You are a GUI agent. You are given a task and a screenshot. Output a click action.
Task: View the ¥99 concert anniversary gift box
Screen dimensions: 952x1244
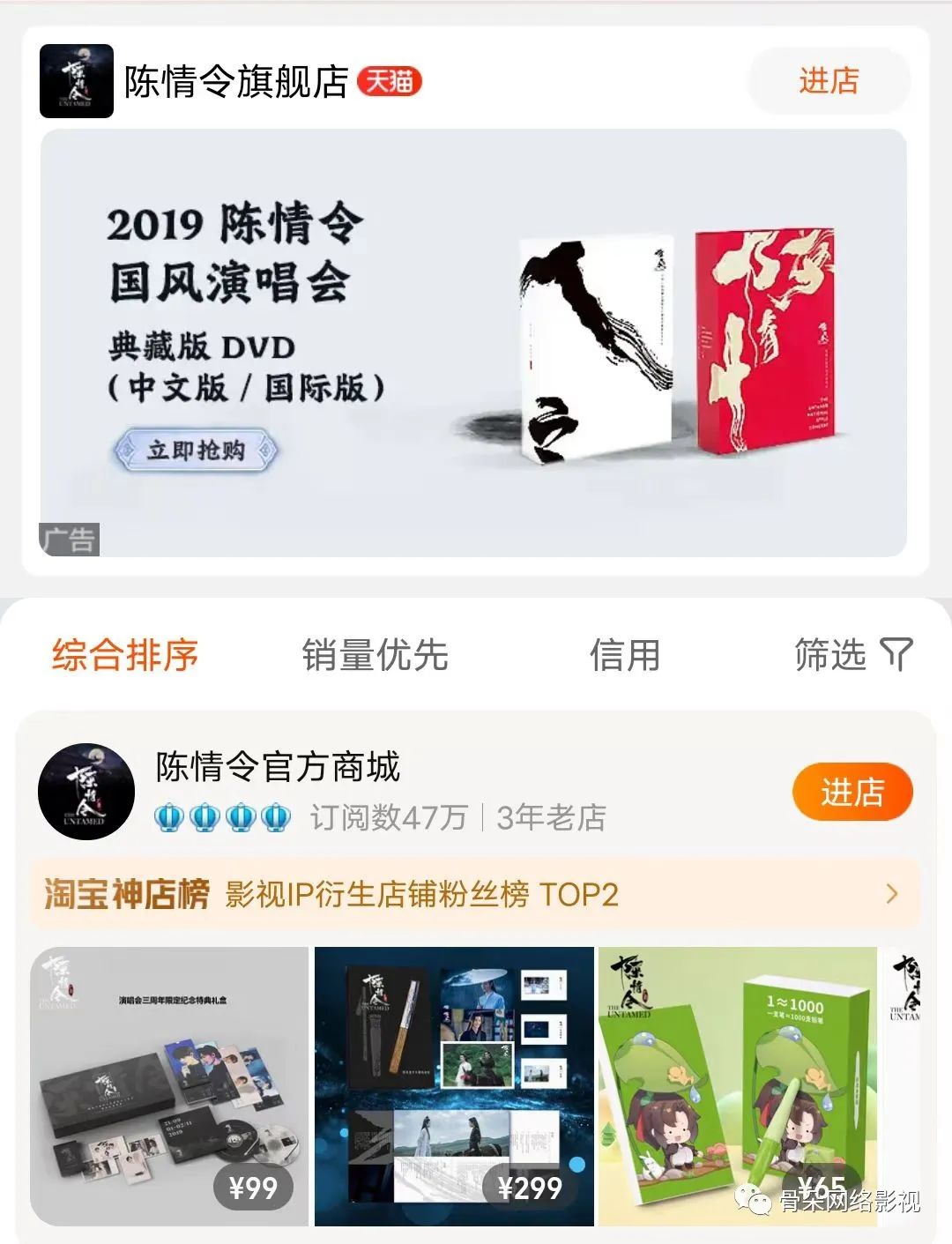[169, 1085]
